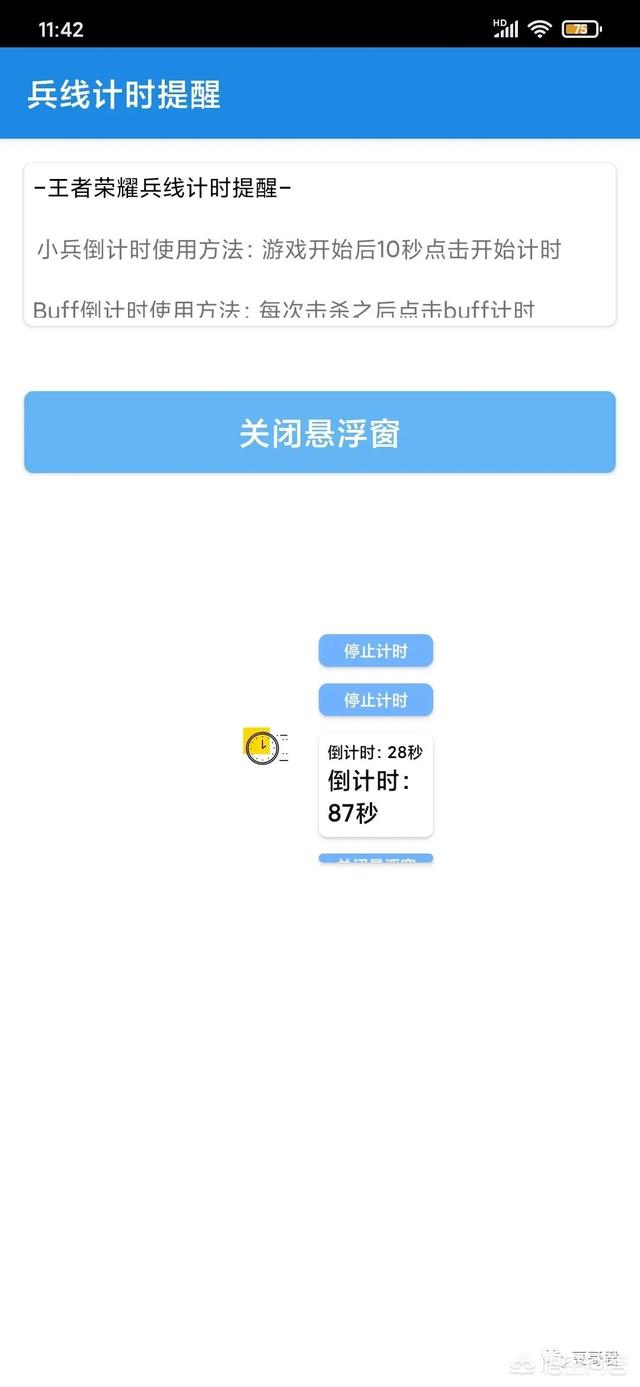Tap the large 关闭悬浮窗 button
The height and width of the screenshot is (1387, 640).
319,432
